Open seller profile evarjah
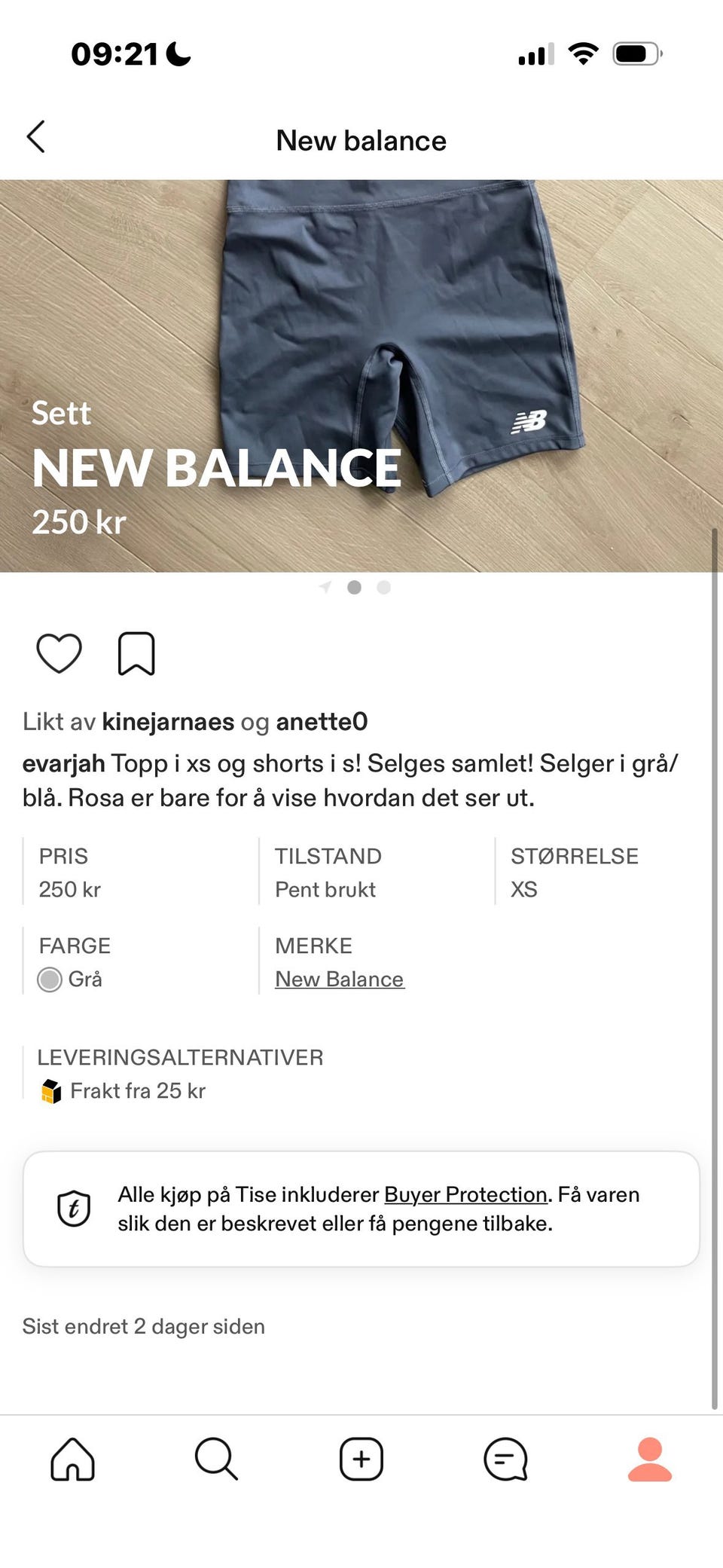723x1568 pixels. coord(63,763)
